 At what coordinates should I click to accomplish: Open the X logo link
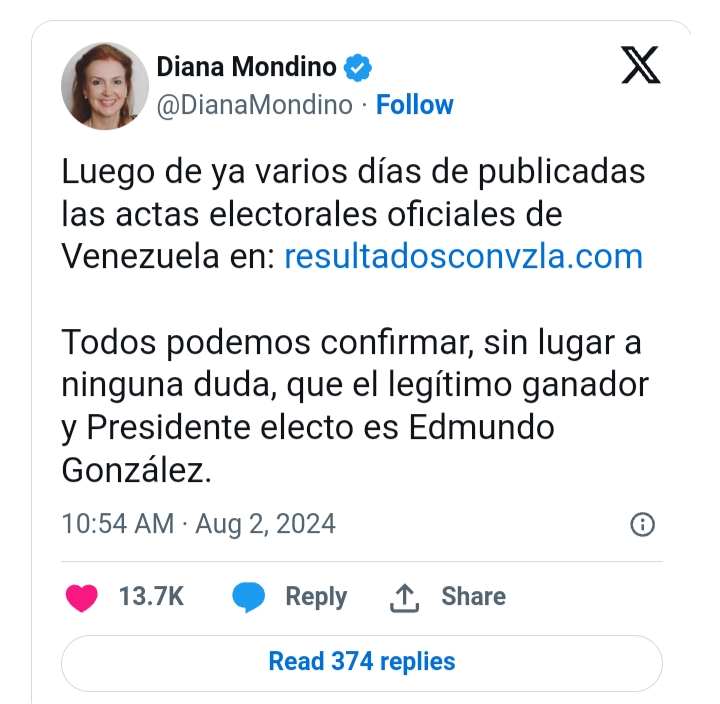click(x=640, y=68)
